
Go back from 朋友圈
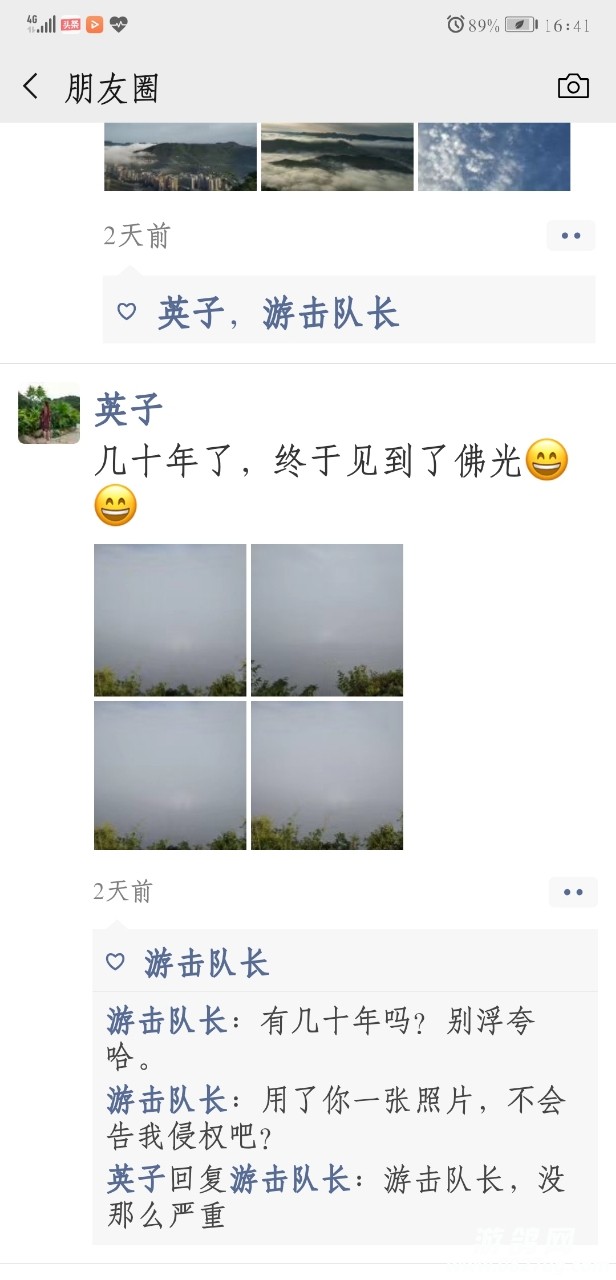tap(31, 87)
